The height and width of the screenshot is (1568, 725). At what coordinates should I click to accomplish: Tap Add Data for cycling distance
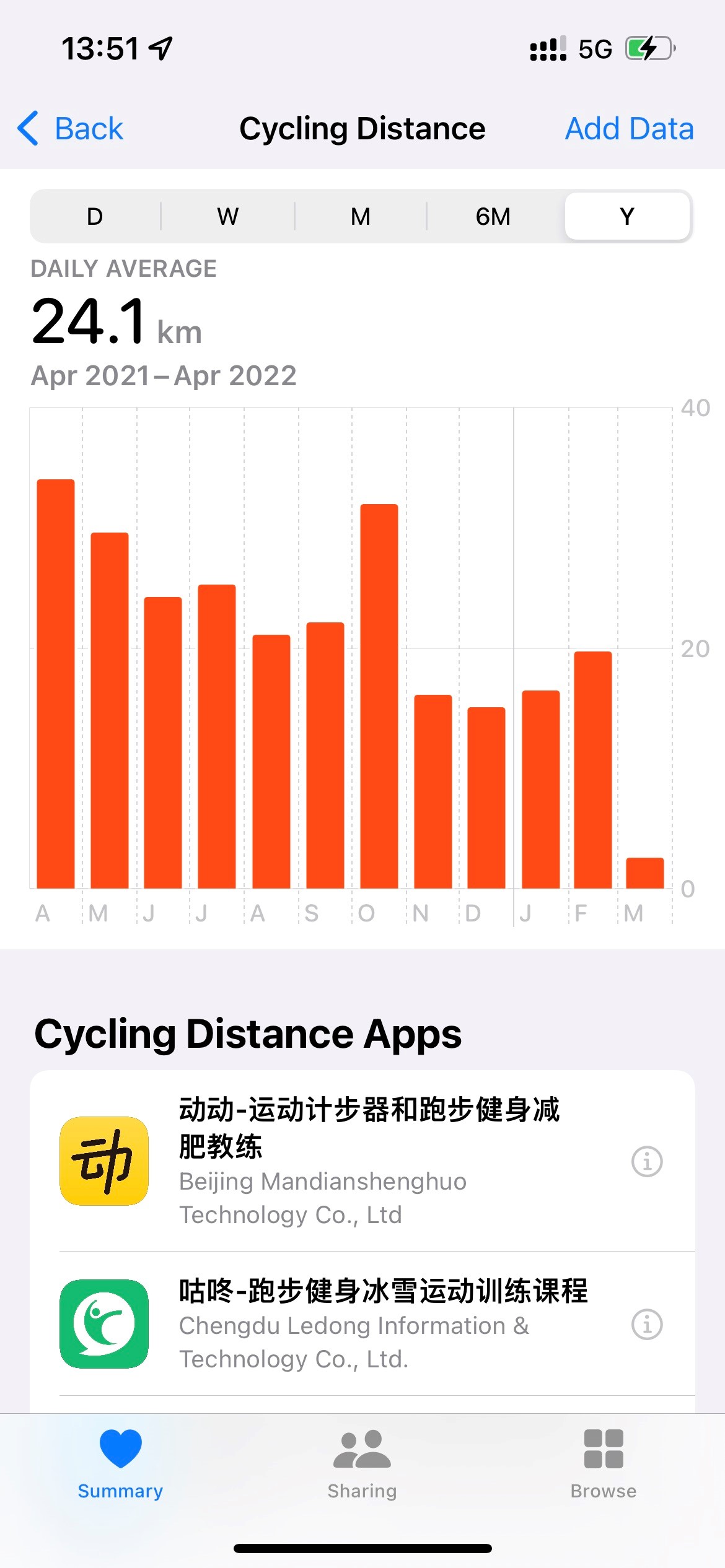tap(629, 129)
